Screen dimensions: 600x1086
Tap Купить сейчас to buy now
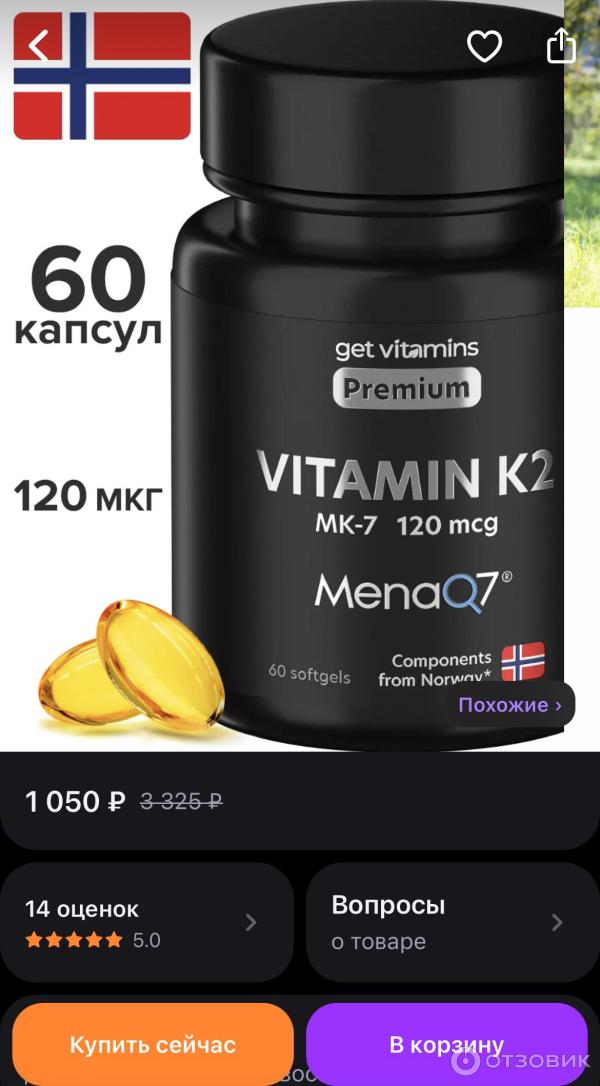tap(153, 1044)
